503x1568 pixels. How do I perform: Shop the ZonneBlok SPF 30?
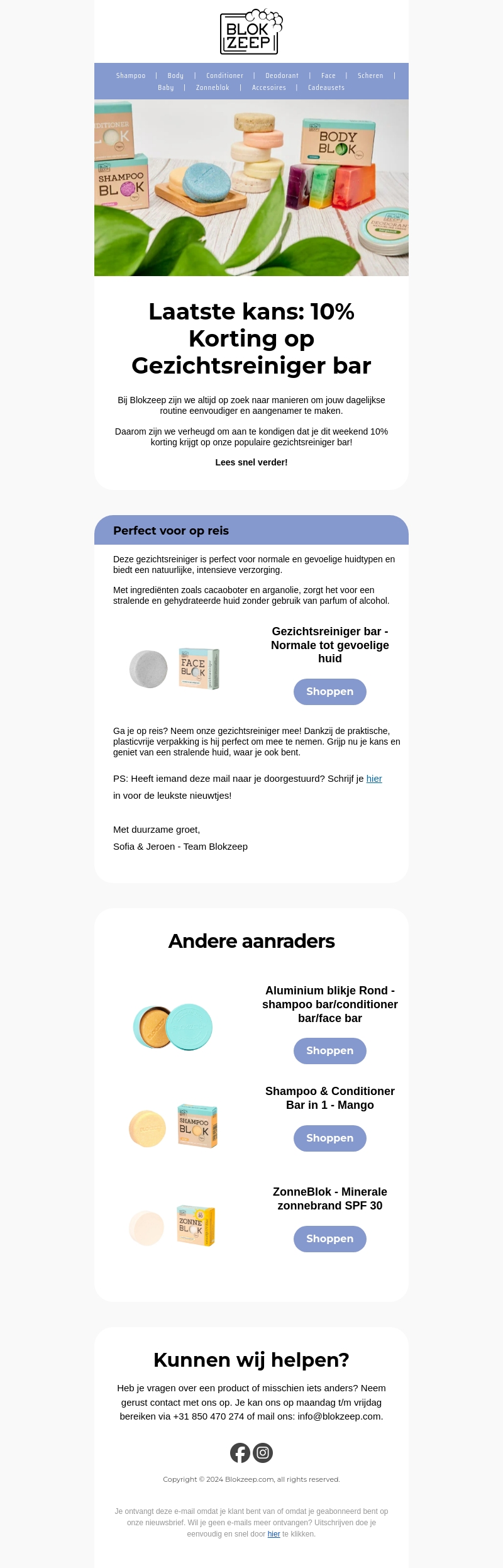click(329, 1238)
